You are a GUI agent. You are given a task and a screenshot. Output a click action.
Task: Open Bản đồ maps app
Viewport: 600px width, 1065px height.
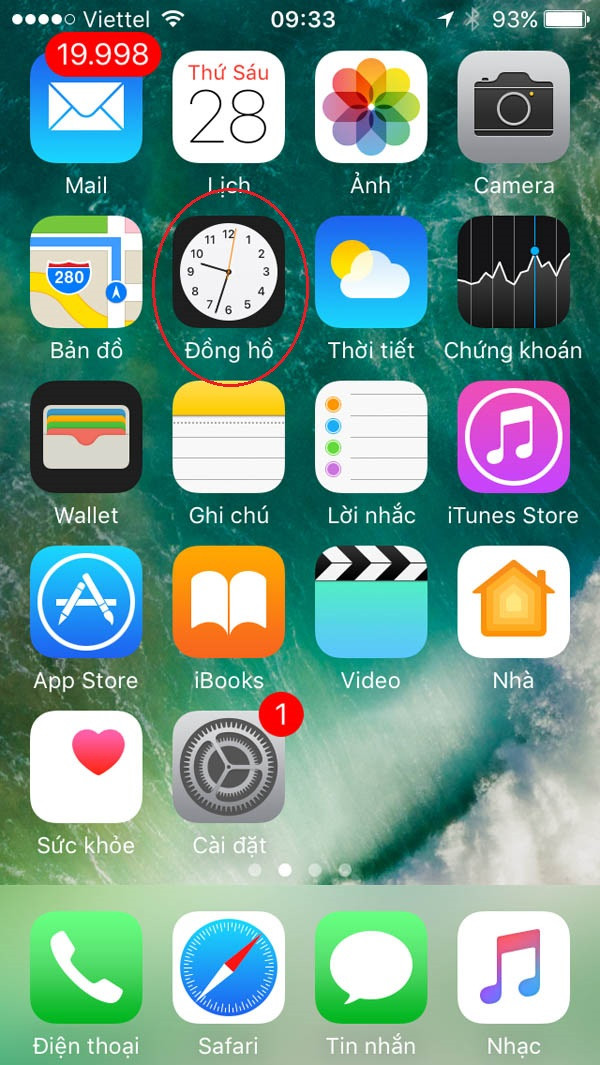point(86,272)
